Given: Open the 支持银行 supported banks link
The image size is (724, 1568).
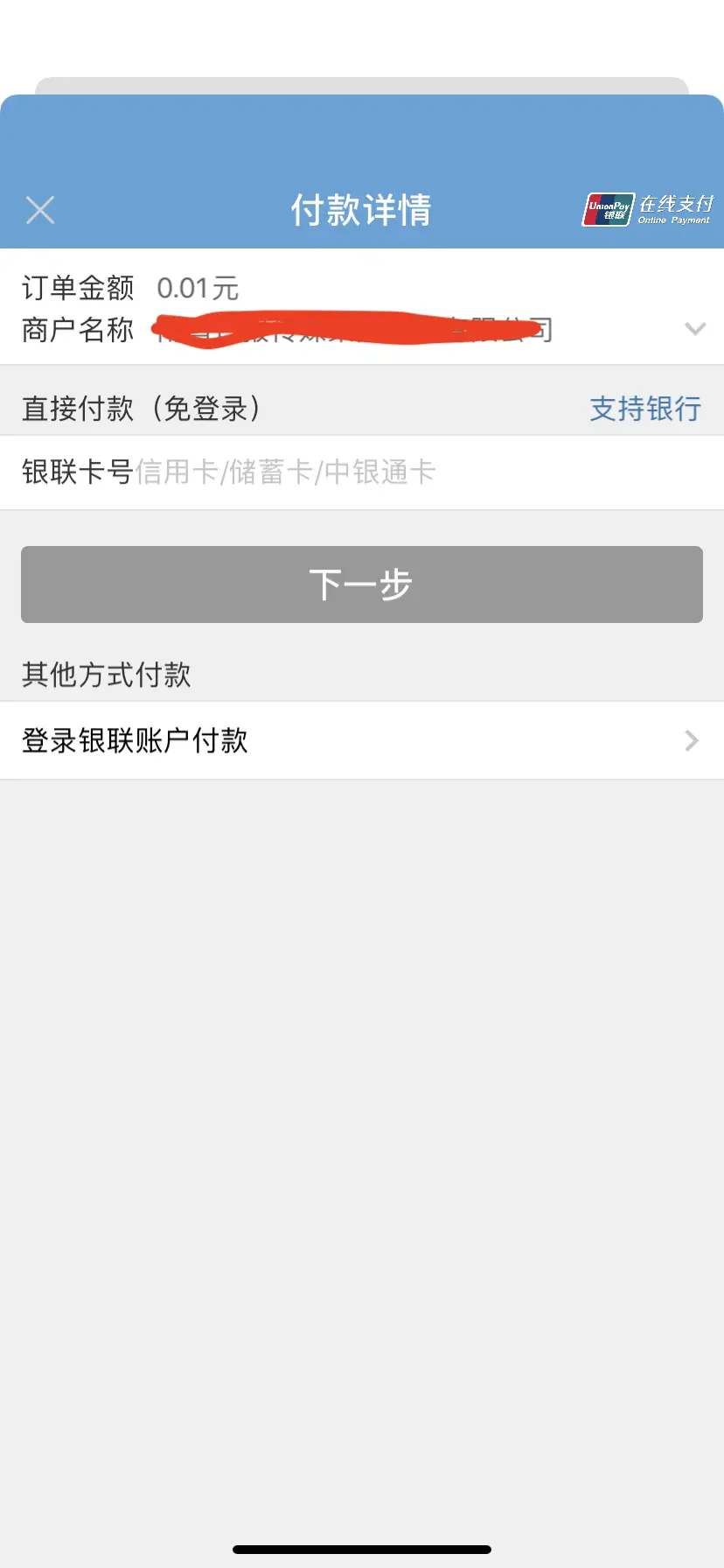Looking at the screenshot, I should [645, 409].
